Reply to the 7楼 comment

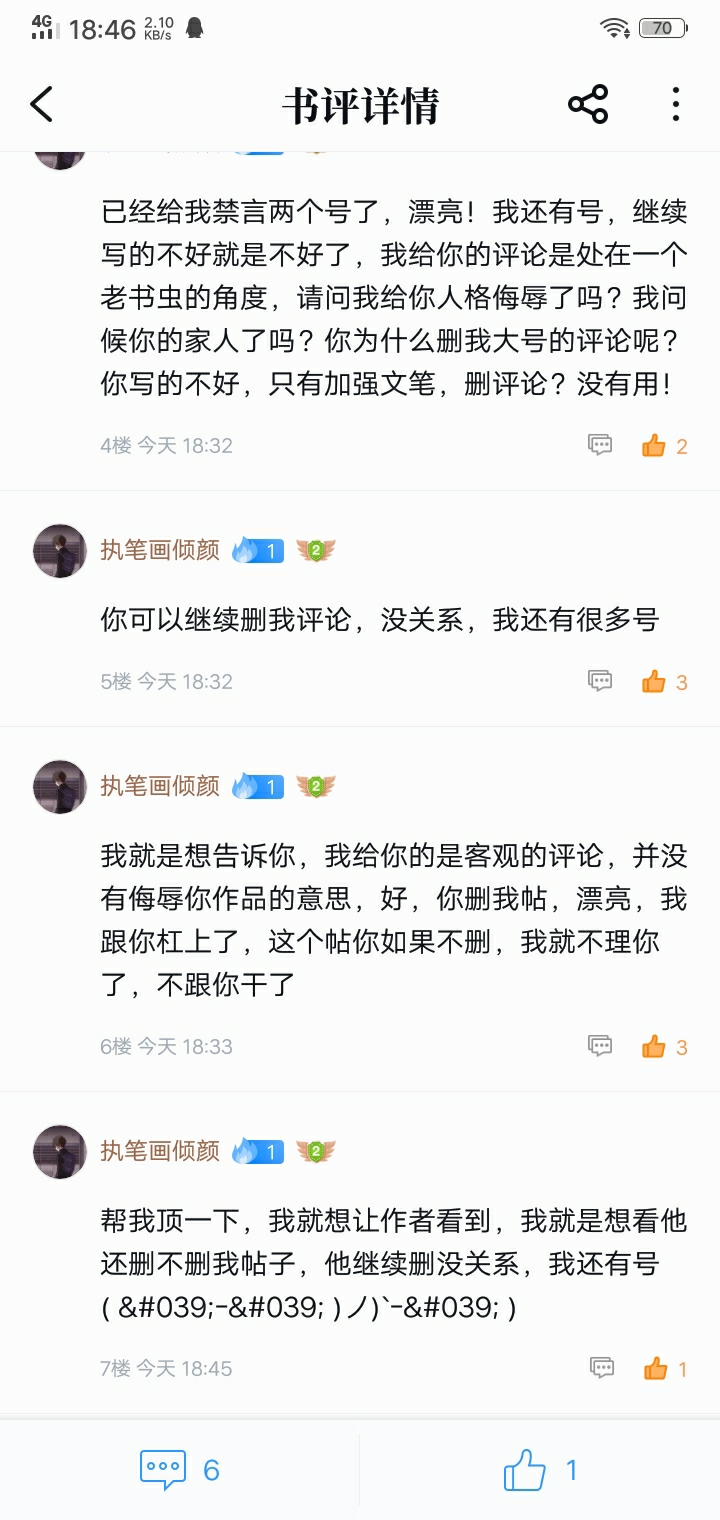[602, 1368]
